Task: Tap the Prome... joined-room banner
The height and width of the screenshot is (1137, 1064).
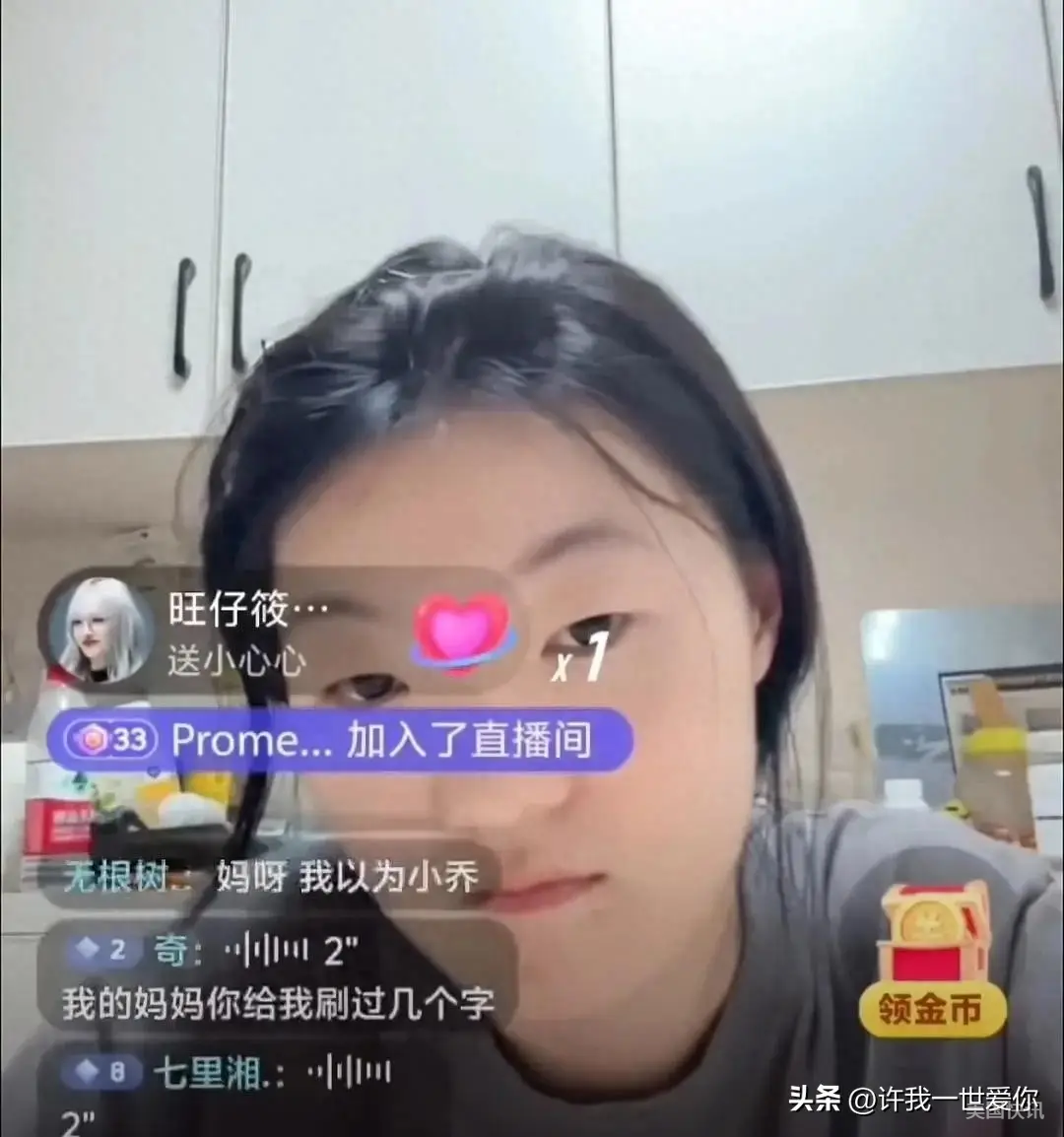Action: [x=338, y=740]
